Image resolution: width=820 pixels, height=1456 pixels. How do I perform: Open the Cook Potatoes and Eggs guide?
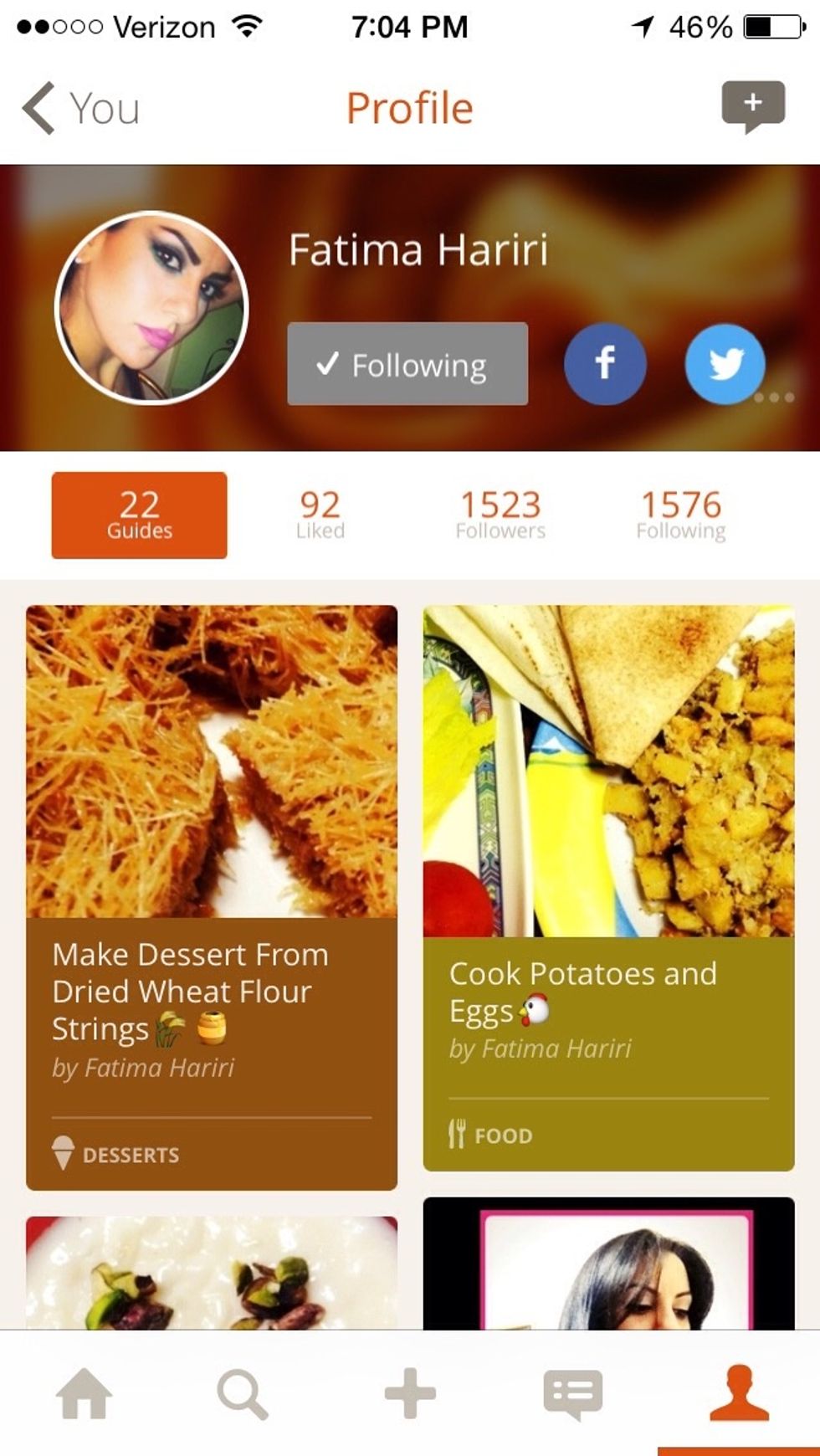pos(608,888)
